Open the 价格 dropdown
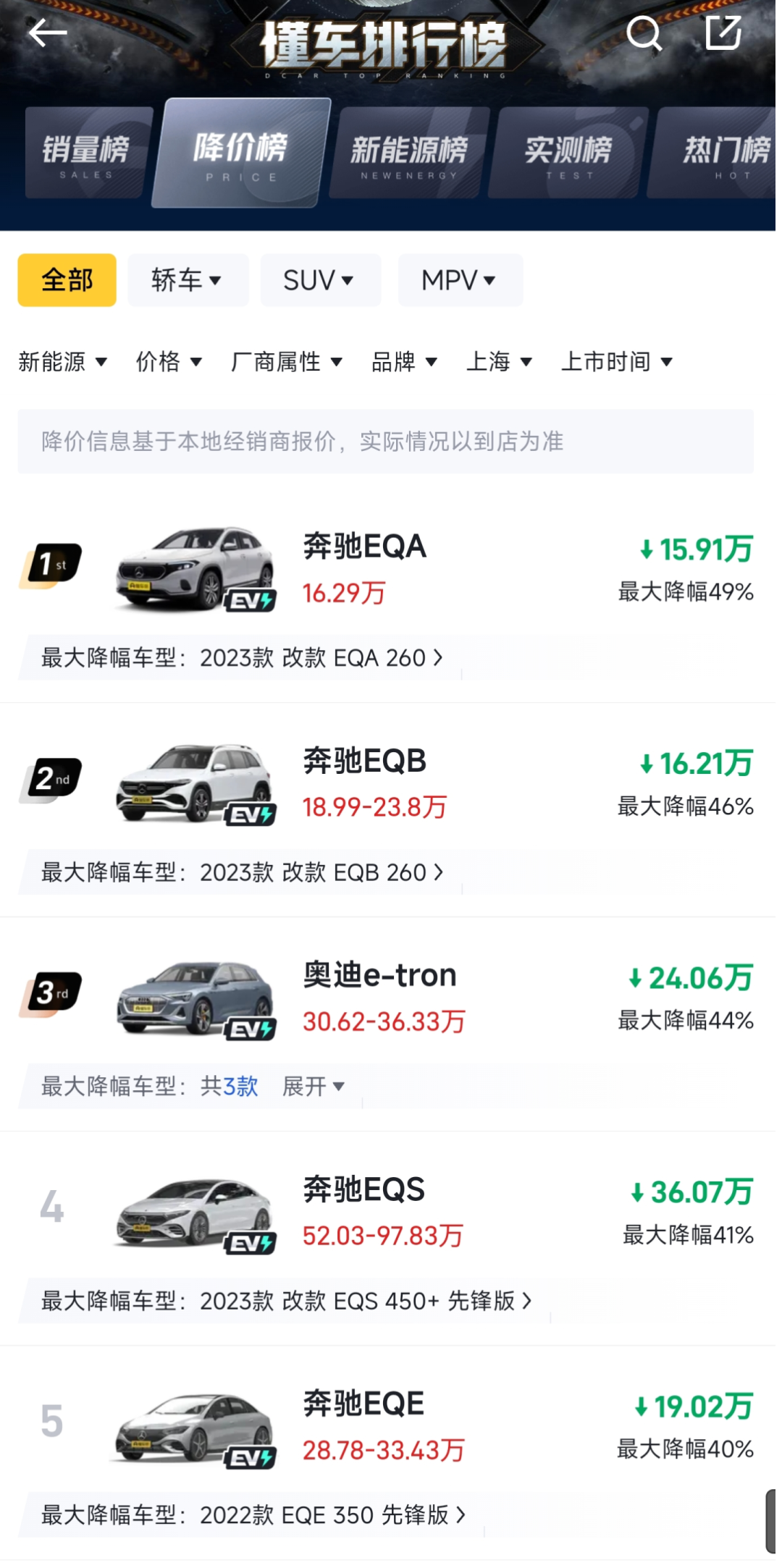Viewport: 782px width, 1568px height. pyautogui.click(x=169, y=362)
